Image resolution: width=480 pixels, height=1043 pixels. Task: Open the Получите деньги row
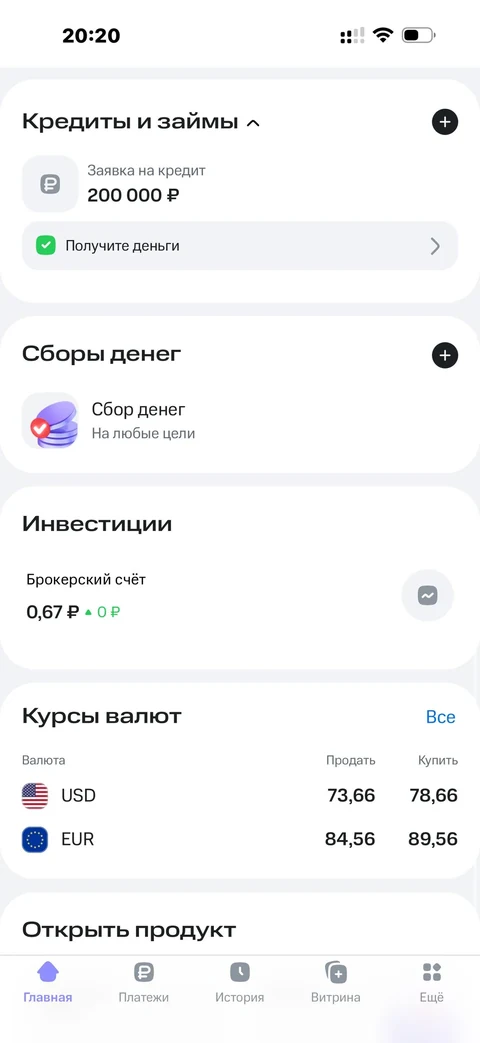coord(240,246)
